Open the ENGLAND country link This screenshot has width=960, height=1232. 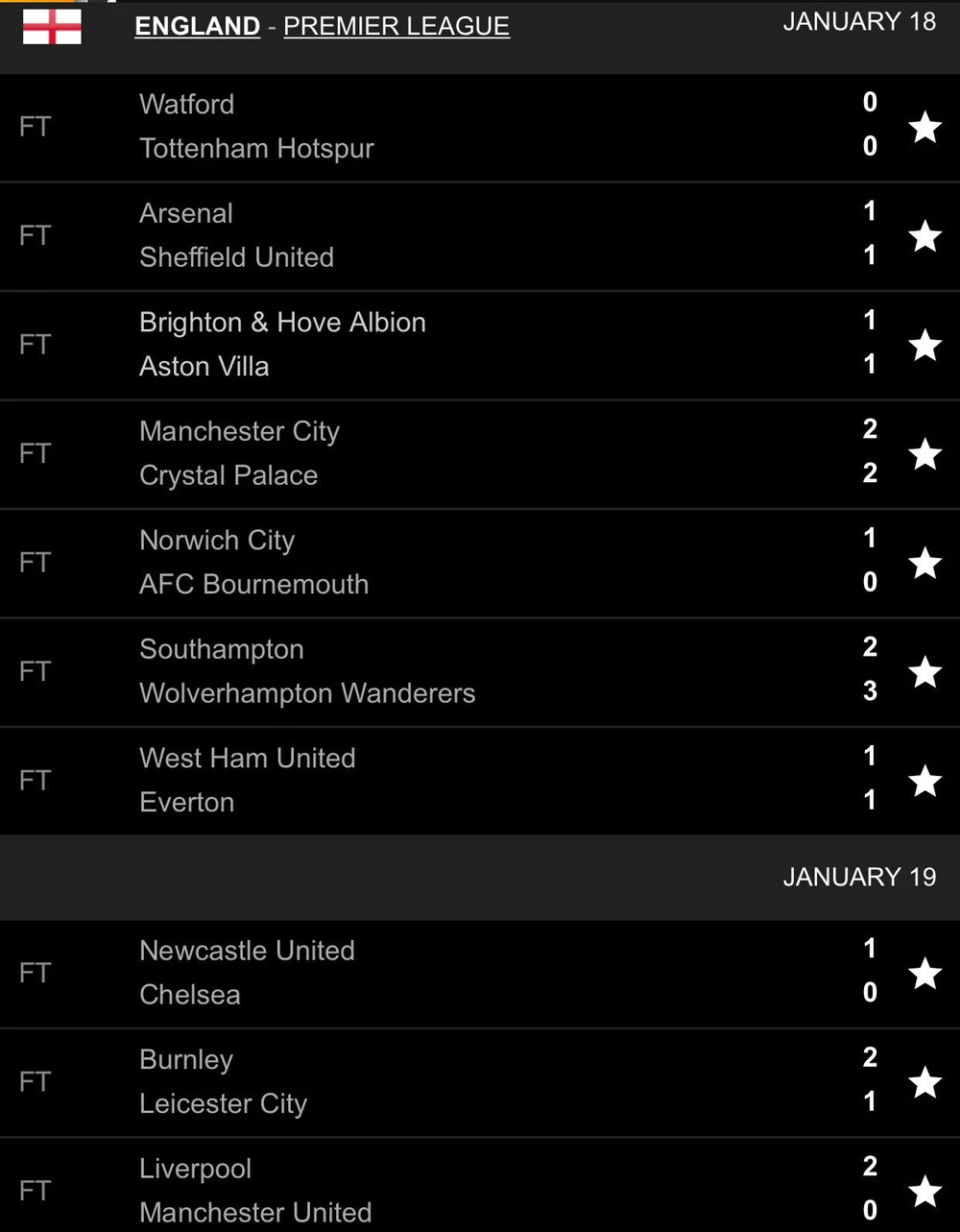click(x=197, y=26)
